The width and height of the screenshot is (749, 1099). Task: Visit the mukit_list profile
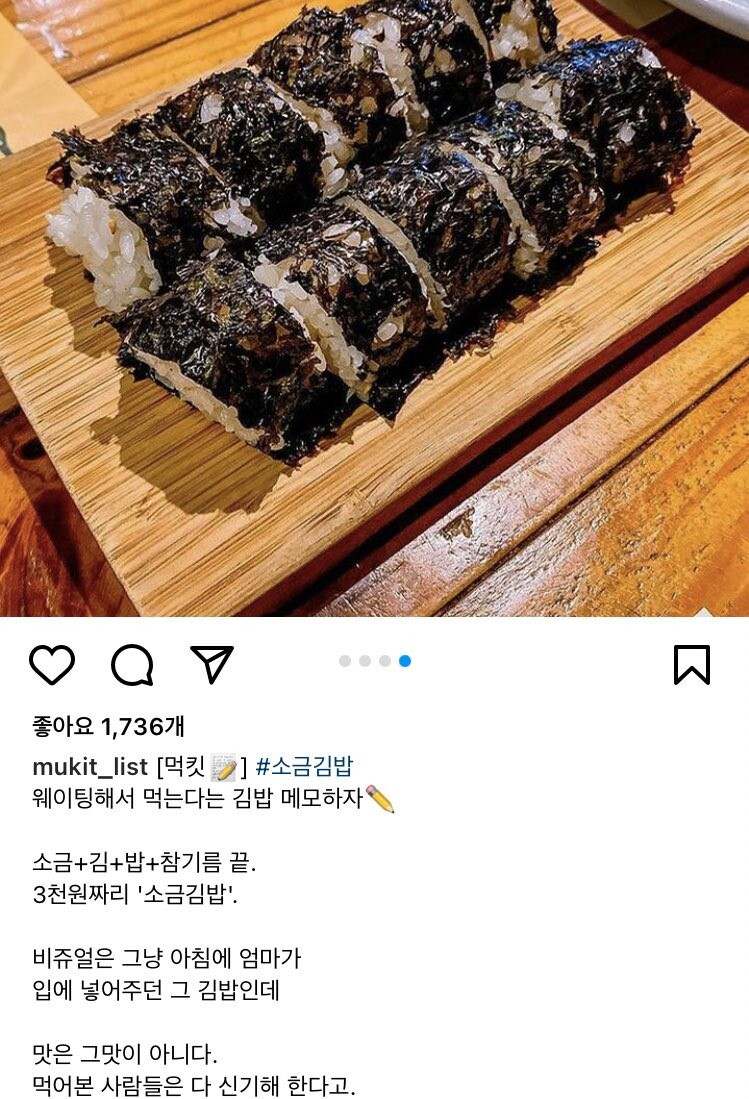(x=90, y=767)
